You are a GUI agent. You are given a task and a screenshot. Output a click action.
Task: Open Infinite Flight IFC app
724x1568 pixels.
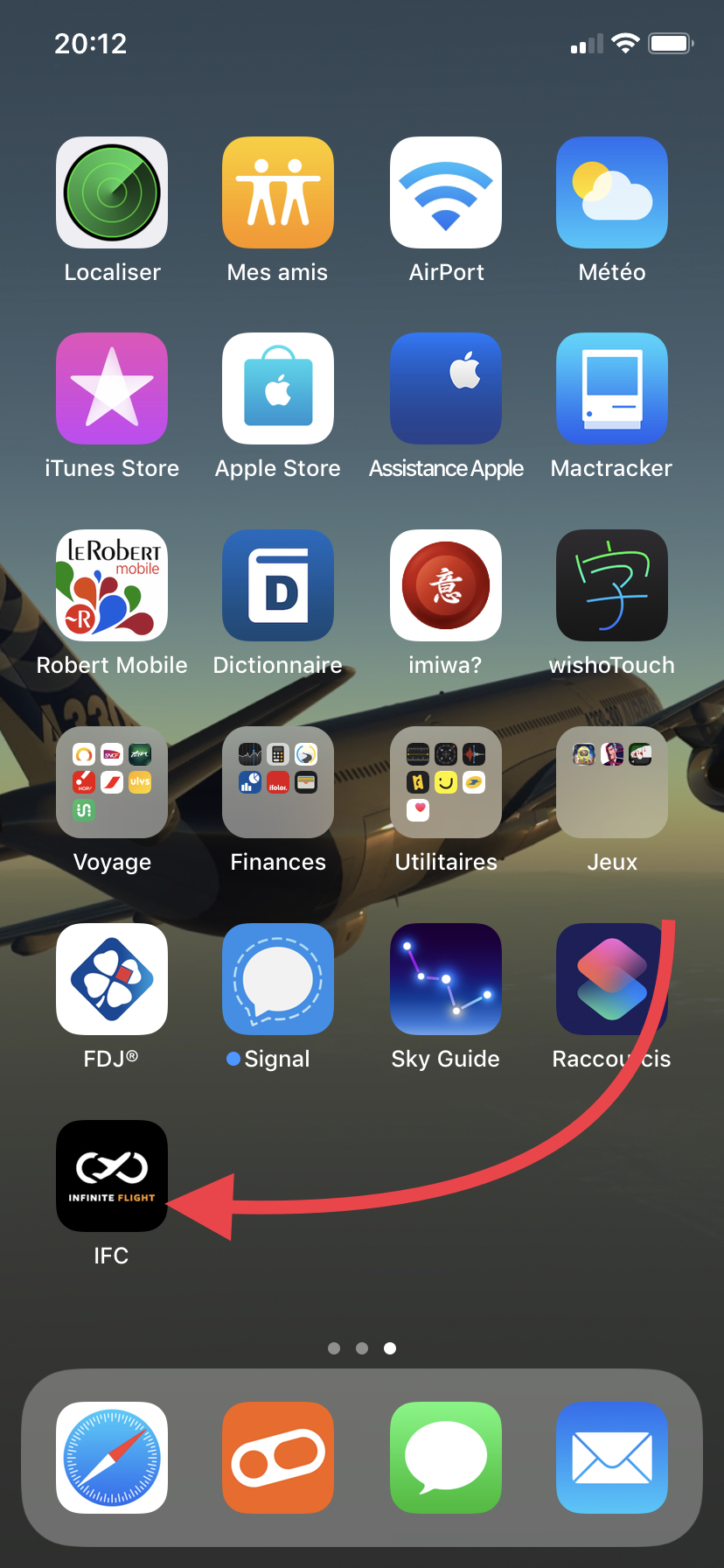pos(112,1176)
